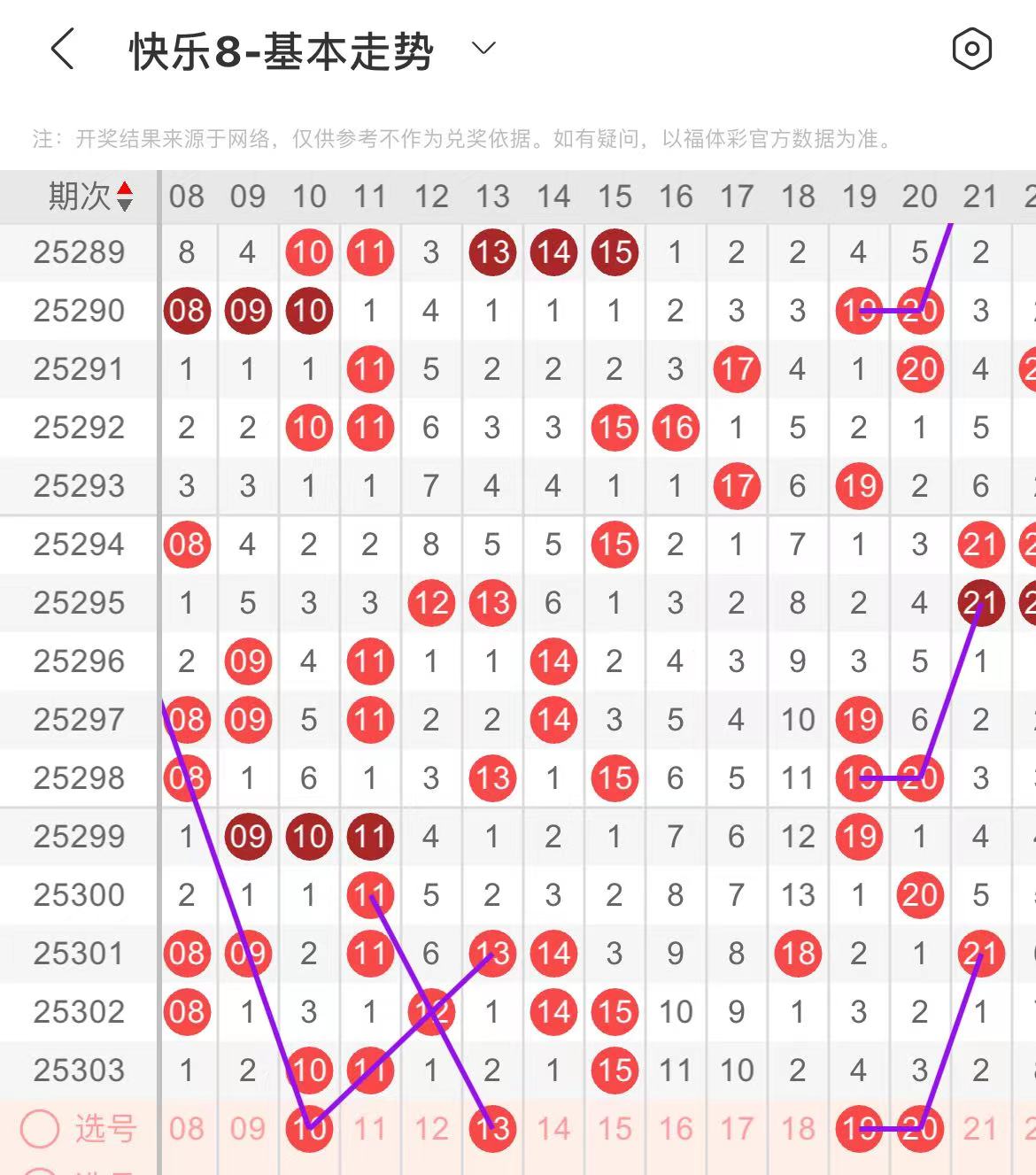
Task: Tap number 17 in the 选号 row
Action: 737,1129
